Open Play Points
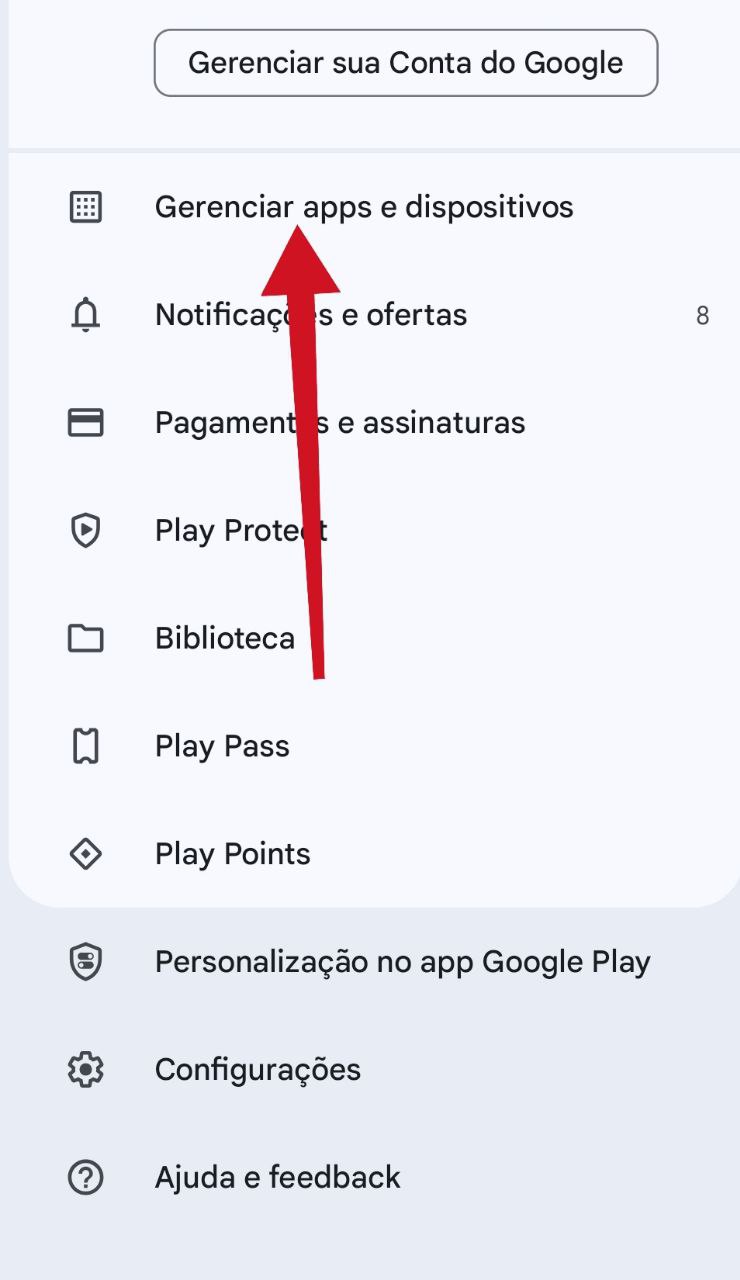 232,854
